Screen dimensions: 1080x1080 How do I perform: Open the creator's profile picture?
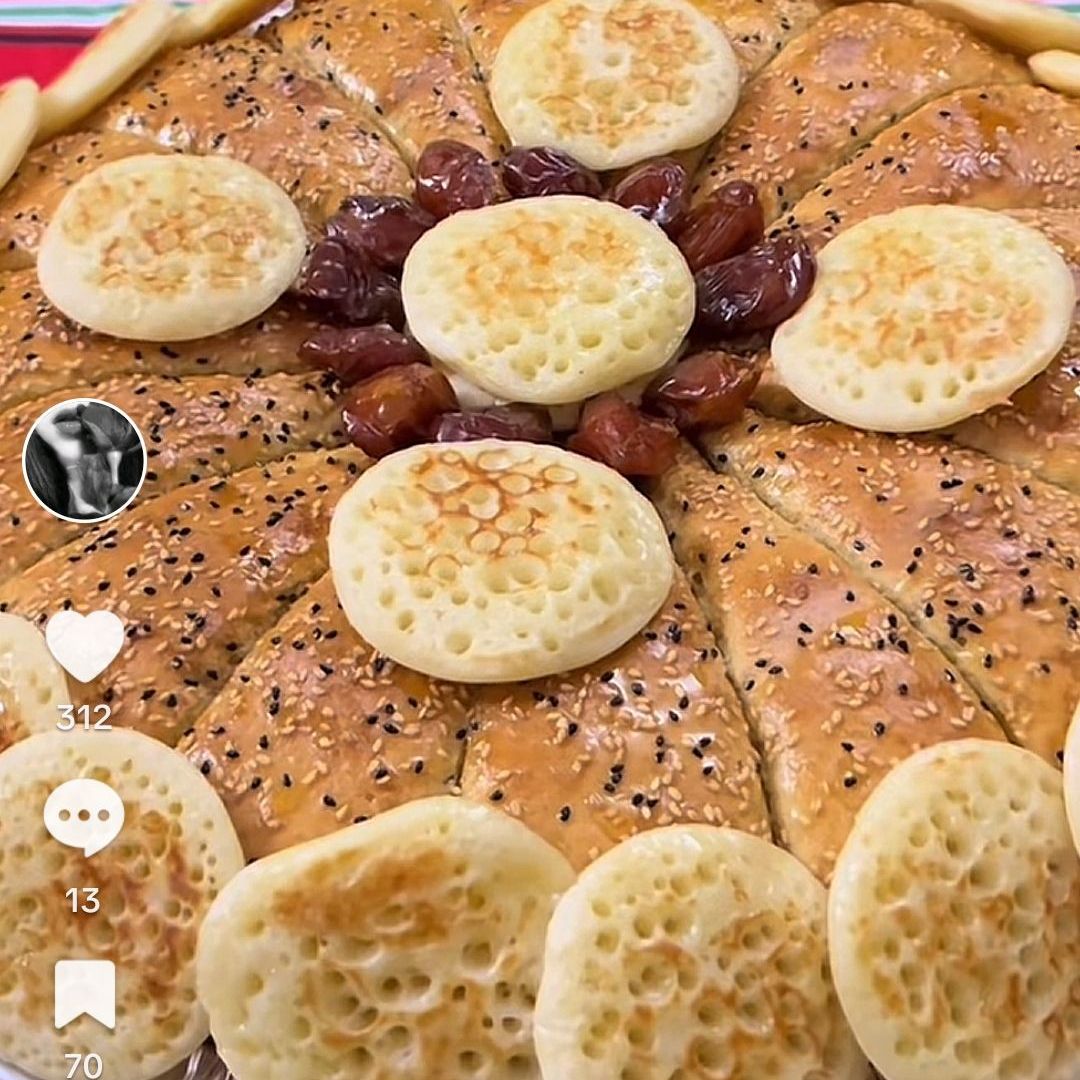[85, 460]
